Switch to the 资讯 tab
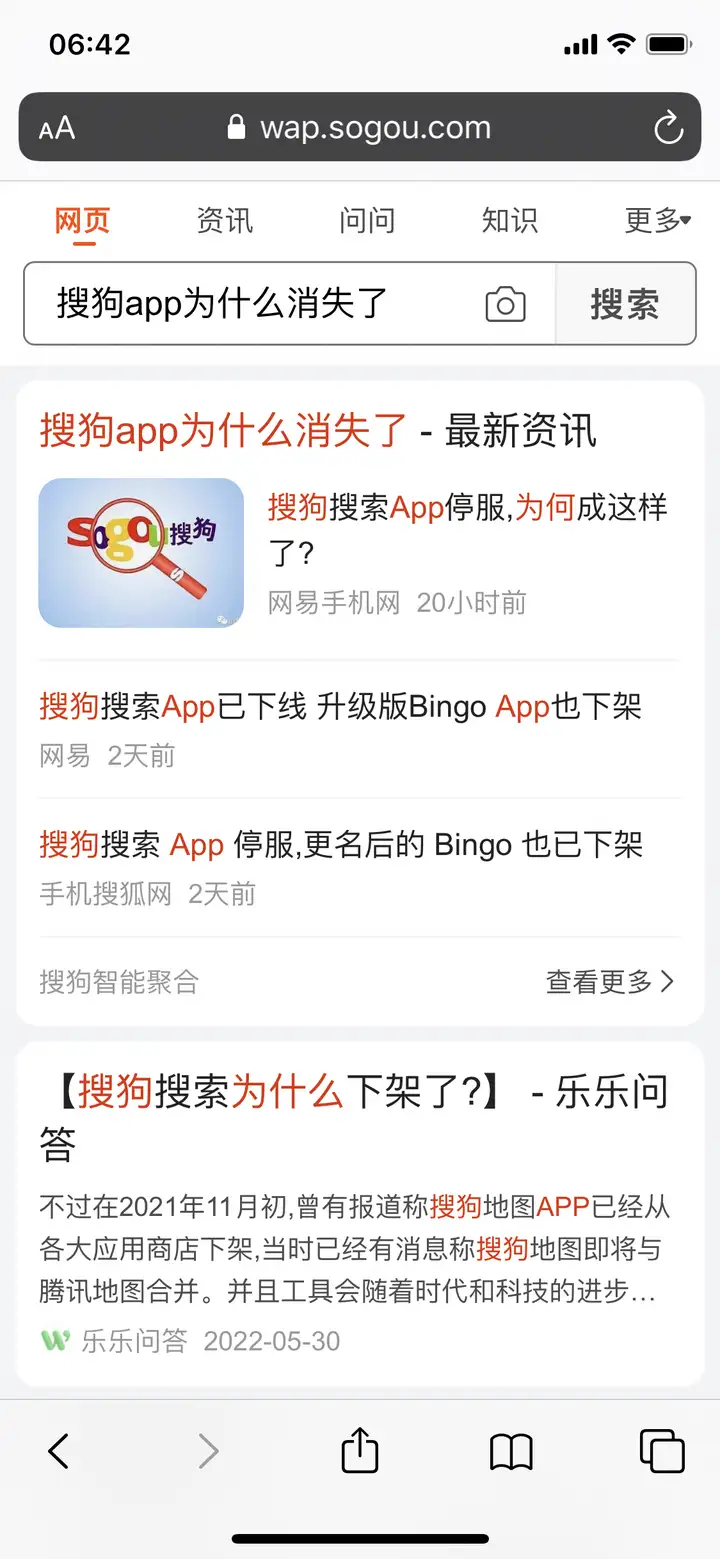 [225, 220]
